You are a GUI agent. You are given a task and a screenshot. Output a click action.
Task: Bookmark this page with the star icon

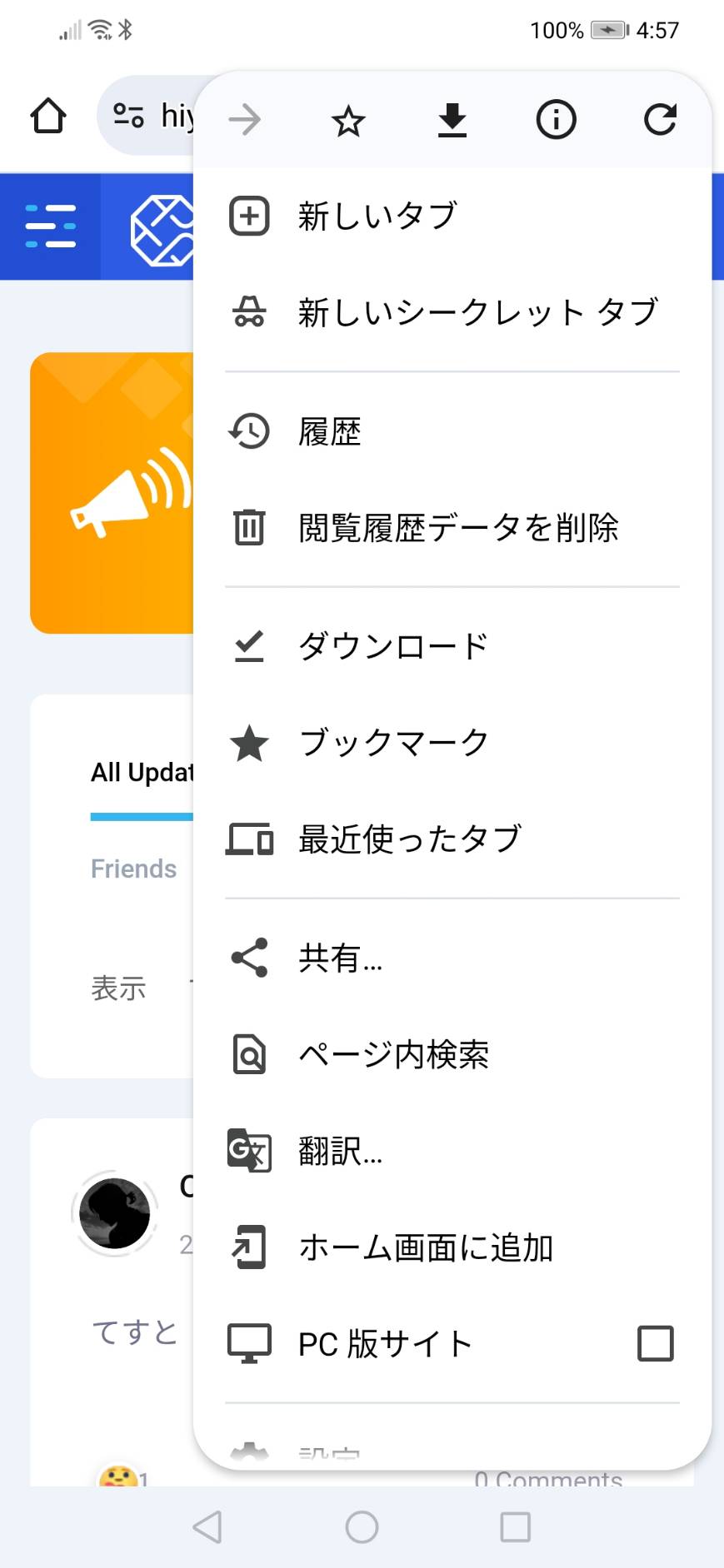point(348,121)
